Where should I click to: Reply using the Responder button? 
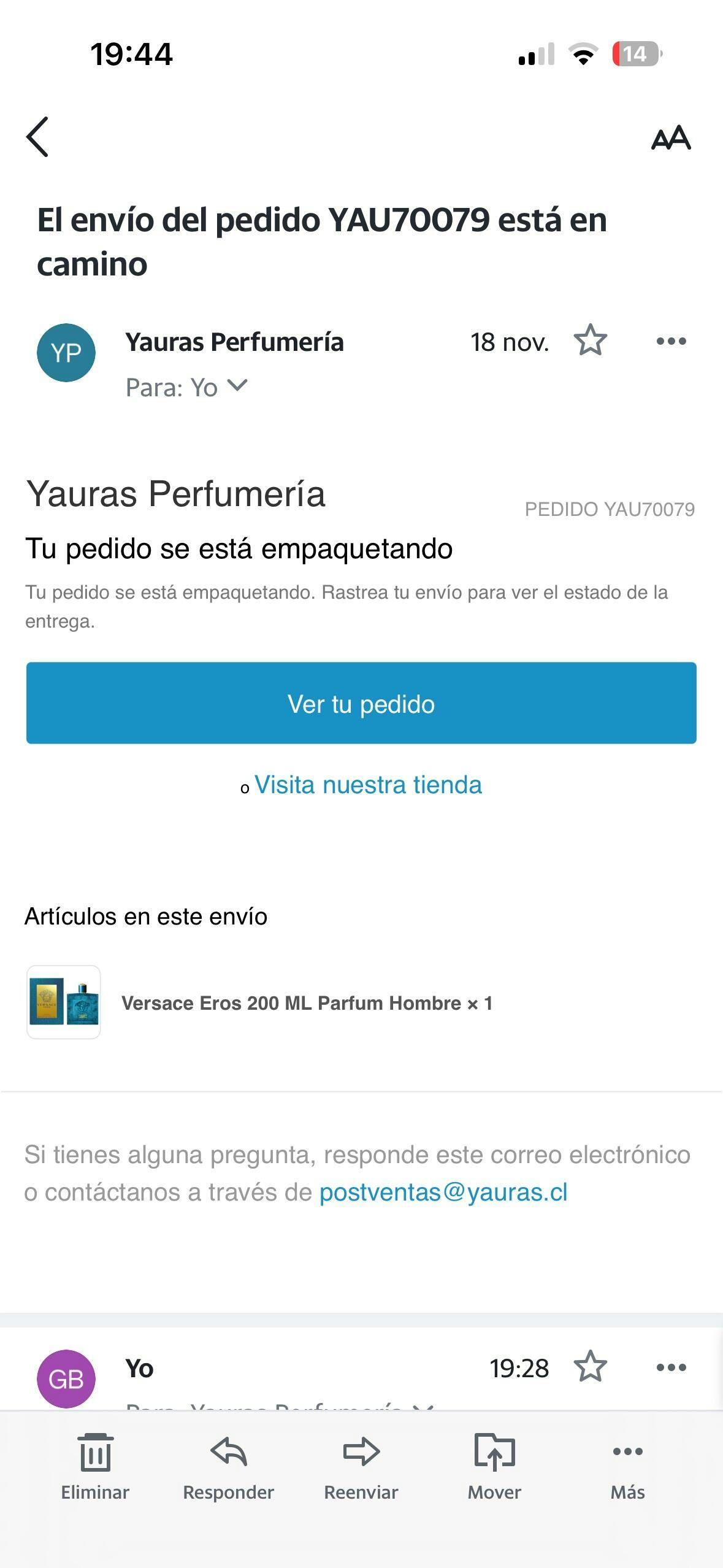(x=228, y=1466)
